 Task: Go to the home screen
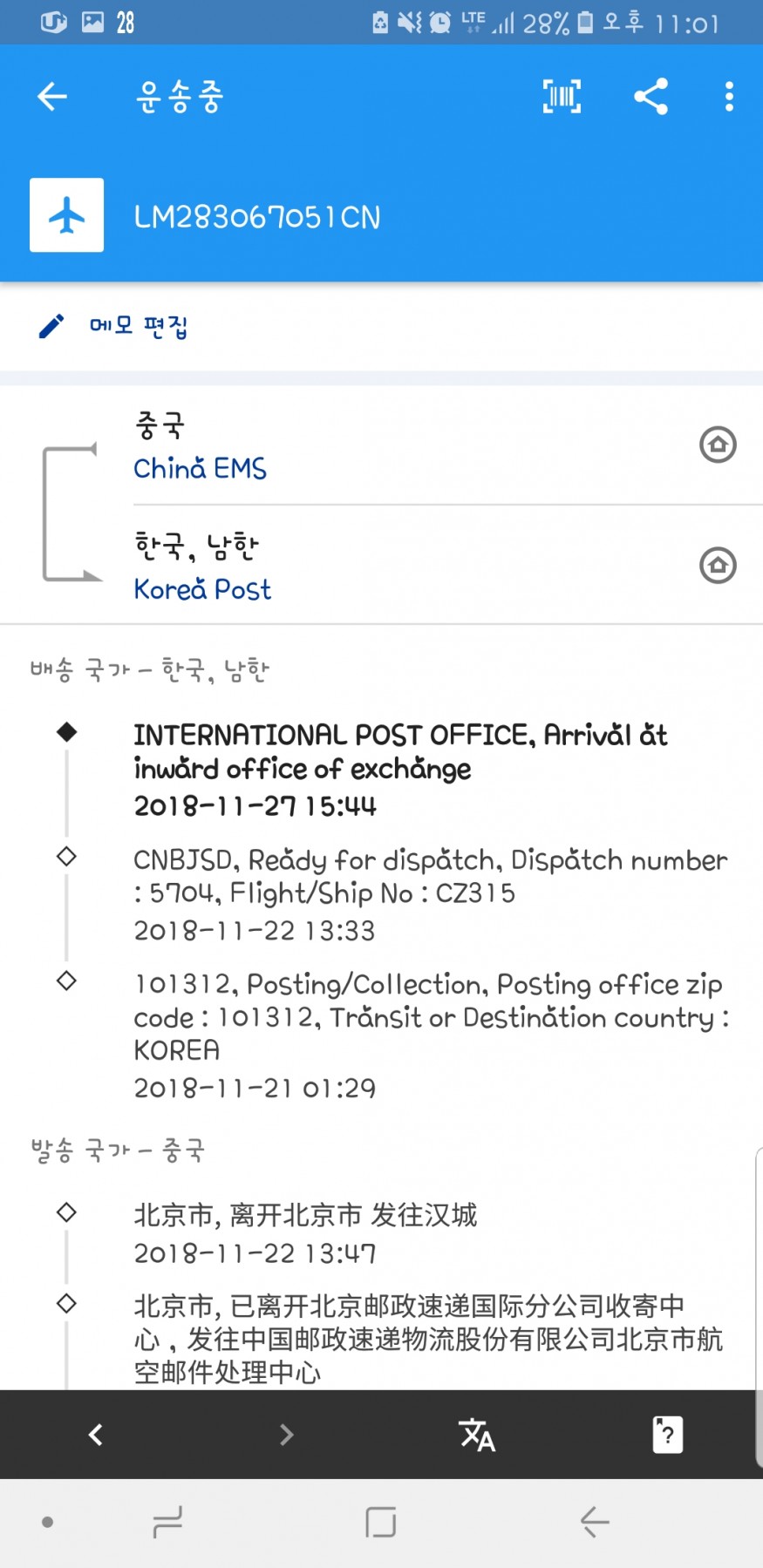tap(381, 1522)
